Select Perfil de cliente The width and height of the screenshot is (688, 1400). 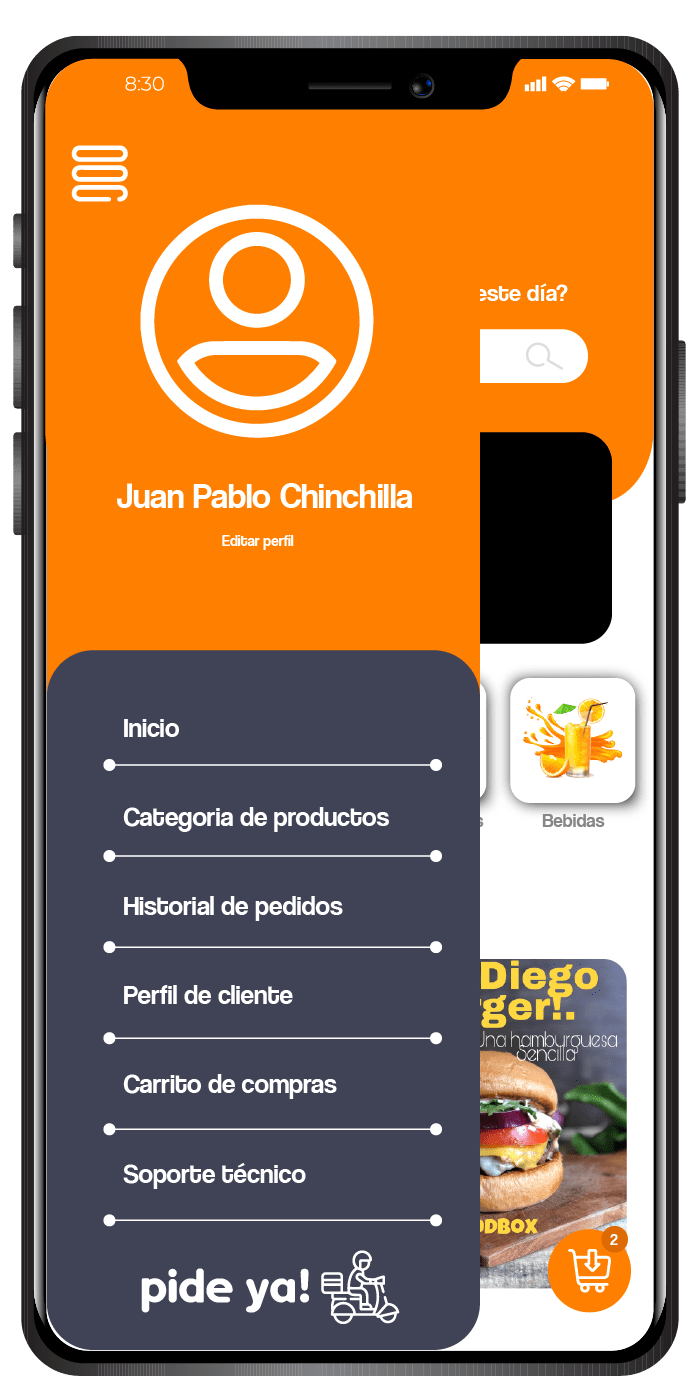(x=208, y=996)
